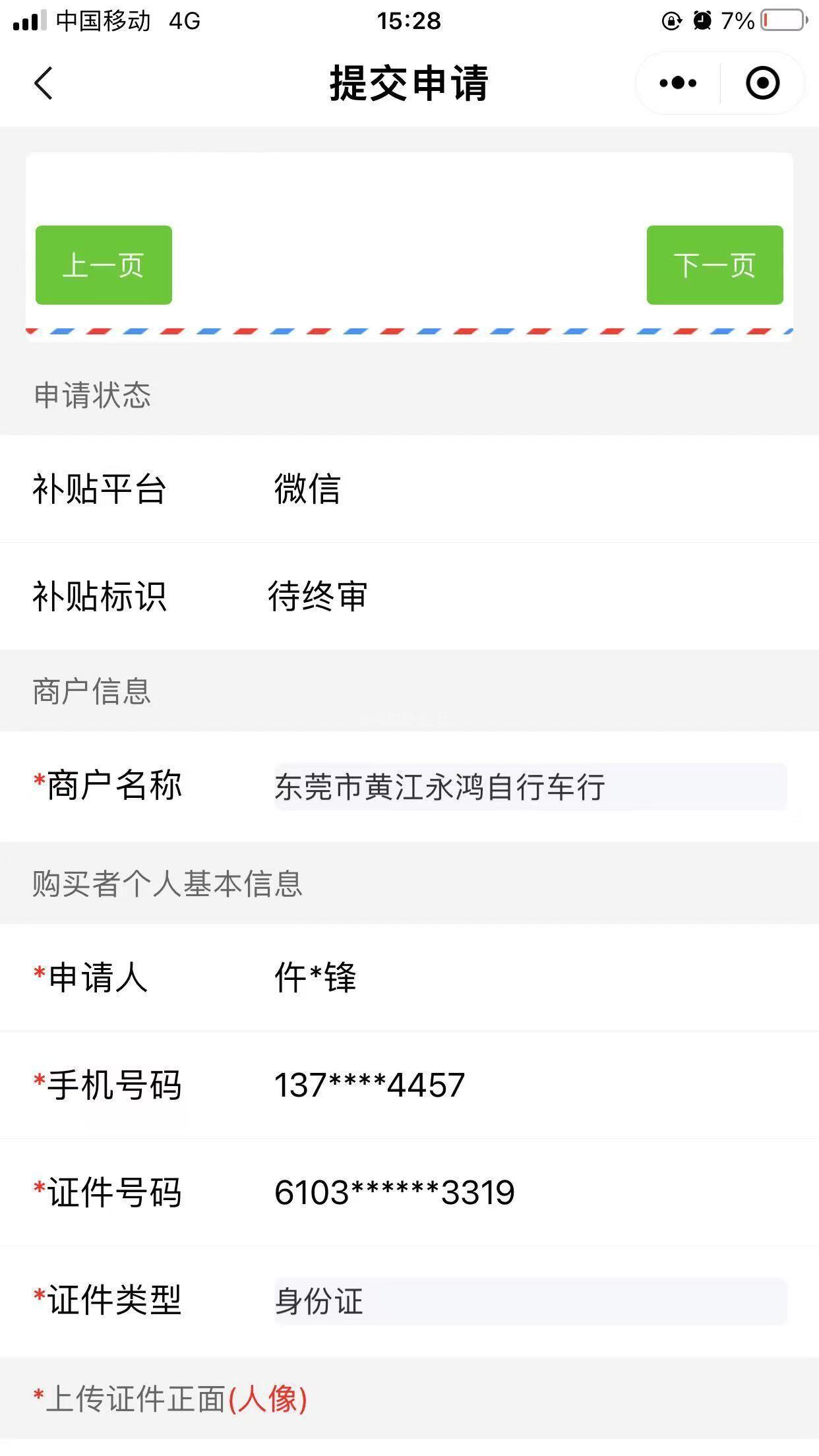This screenshot has height=1456, width=819.
Task: Tap the 上一页 button
Action: pyautogui.click(x=104, y=265)
